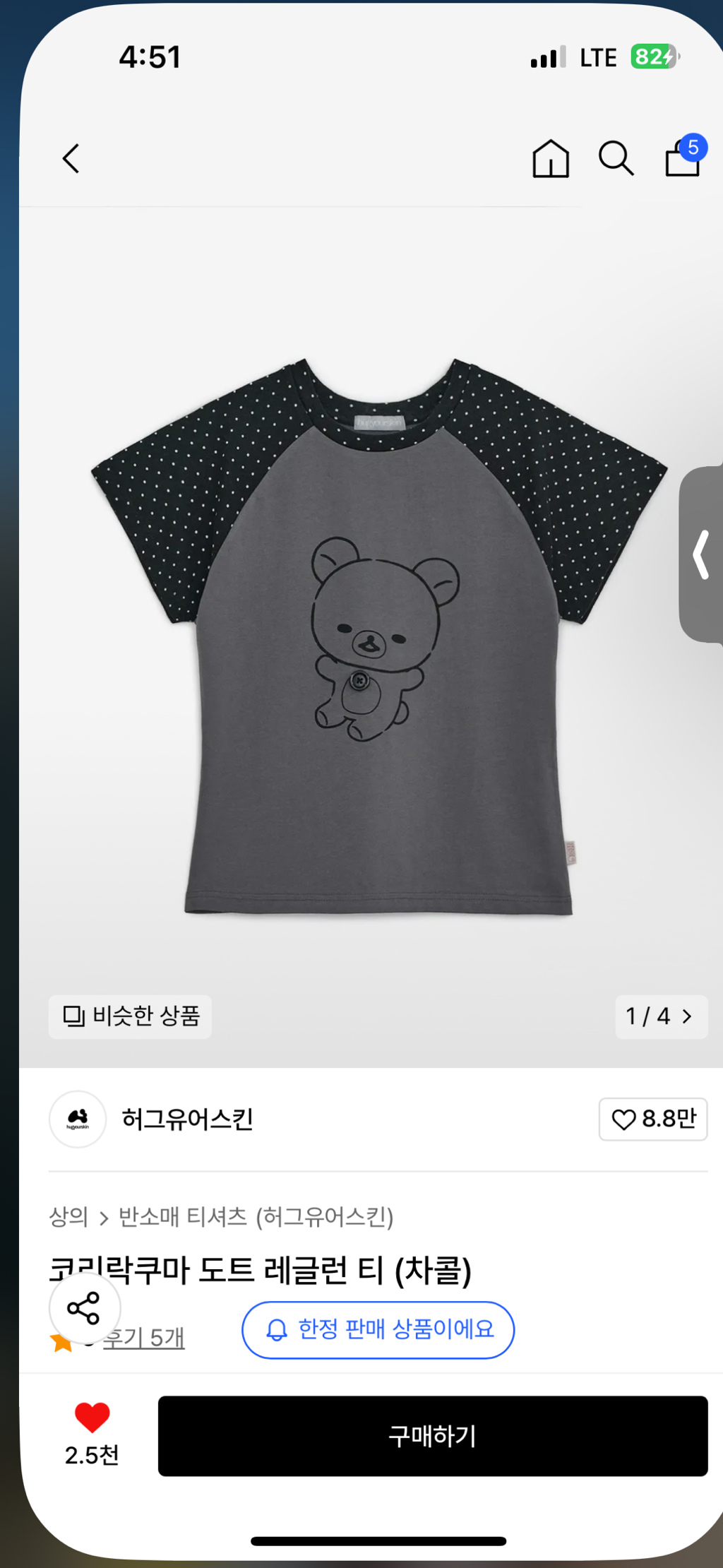
Task: Advance the 1 / 4 image indicator
Action: click(661, 1016)
